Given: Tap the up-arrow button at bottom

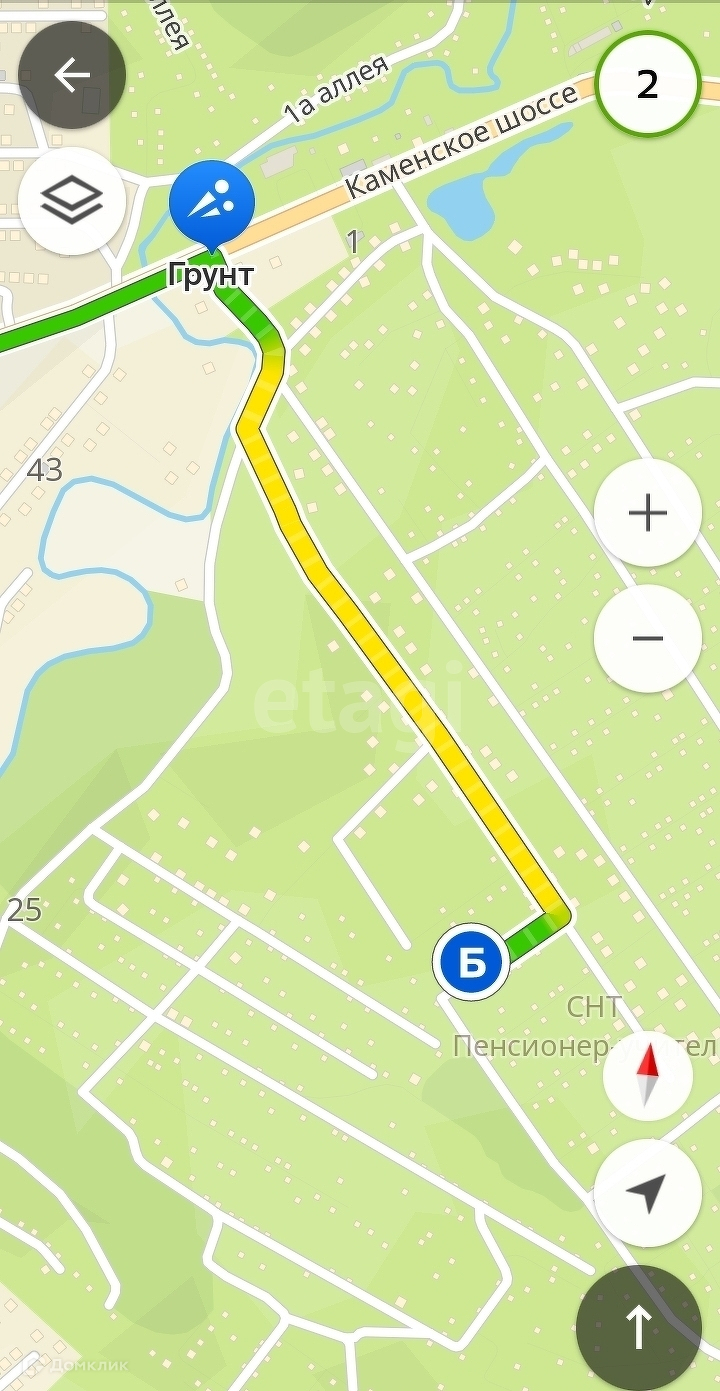Looking at the screenshot, I should tap(638, 1327).
